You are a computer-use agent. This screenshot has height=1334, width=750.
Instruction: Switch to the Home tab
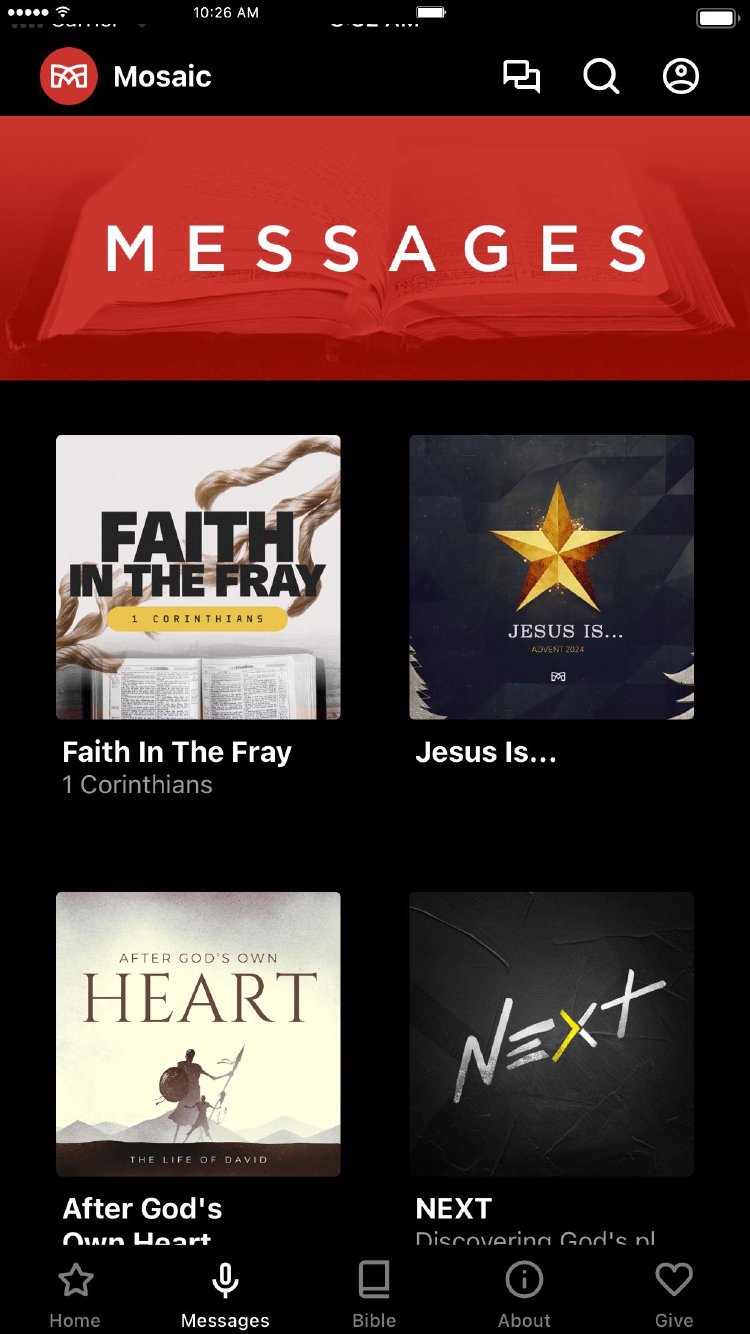[75, 1294]
